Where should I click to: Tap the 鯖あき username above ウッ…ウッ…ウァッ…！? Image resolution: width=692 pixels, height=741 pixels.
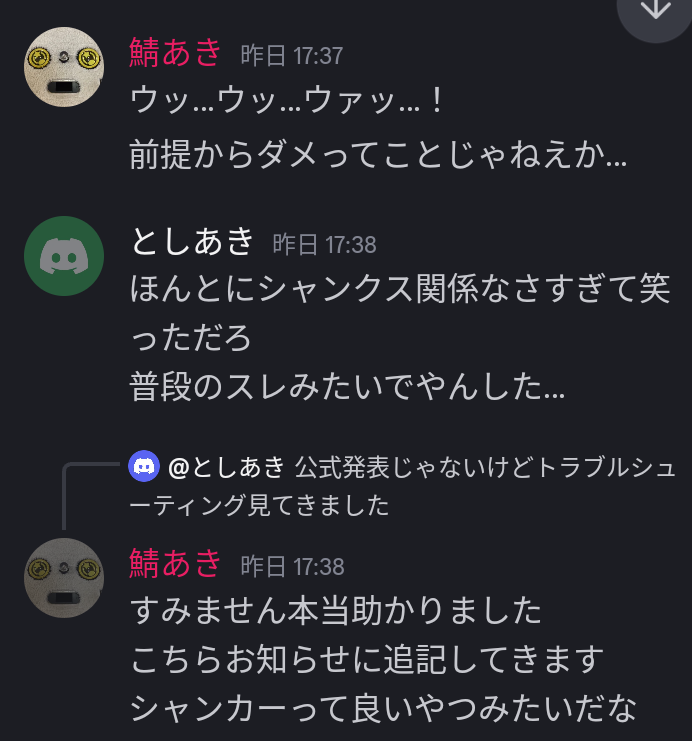(x=176, y=53)
